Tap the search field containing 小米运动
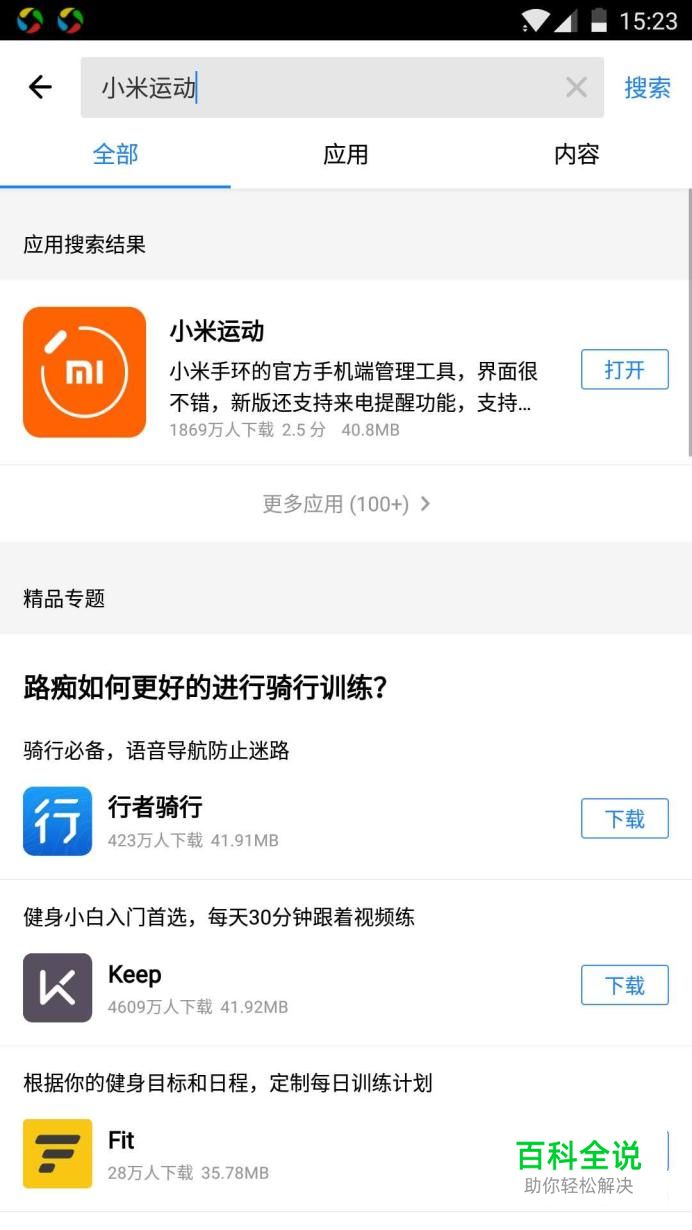Image resolution: width=692 pixels, height=1230 pixels. coord(320,88)
